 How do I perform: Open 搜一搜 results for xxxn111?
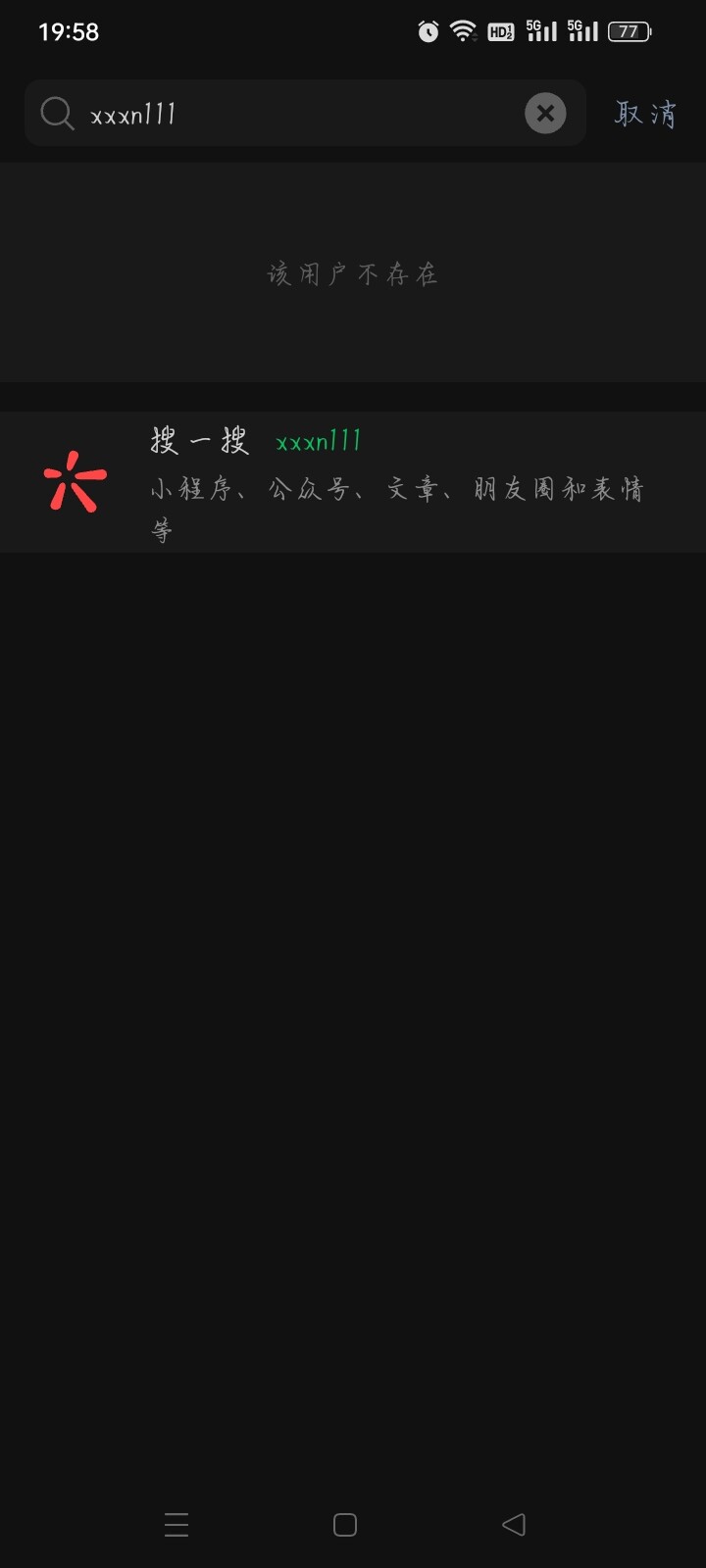(x=353, y=482)
